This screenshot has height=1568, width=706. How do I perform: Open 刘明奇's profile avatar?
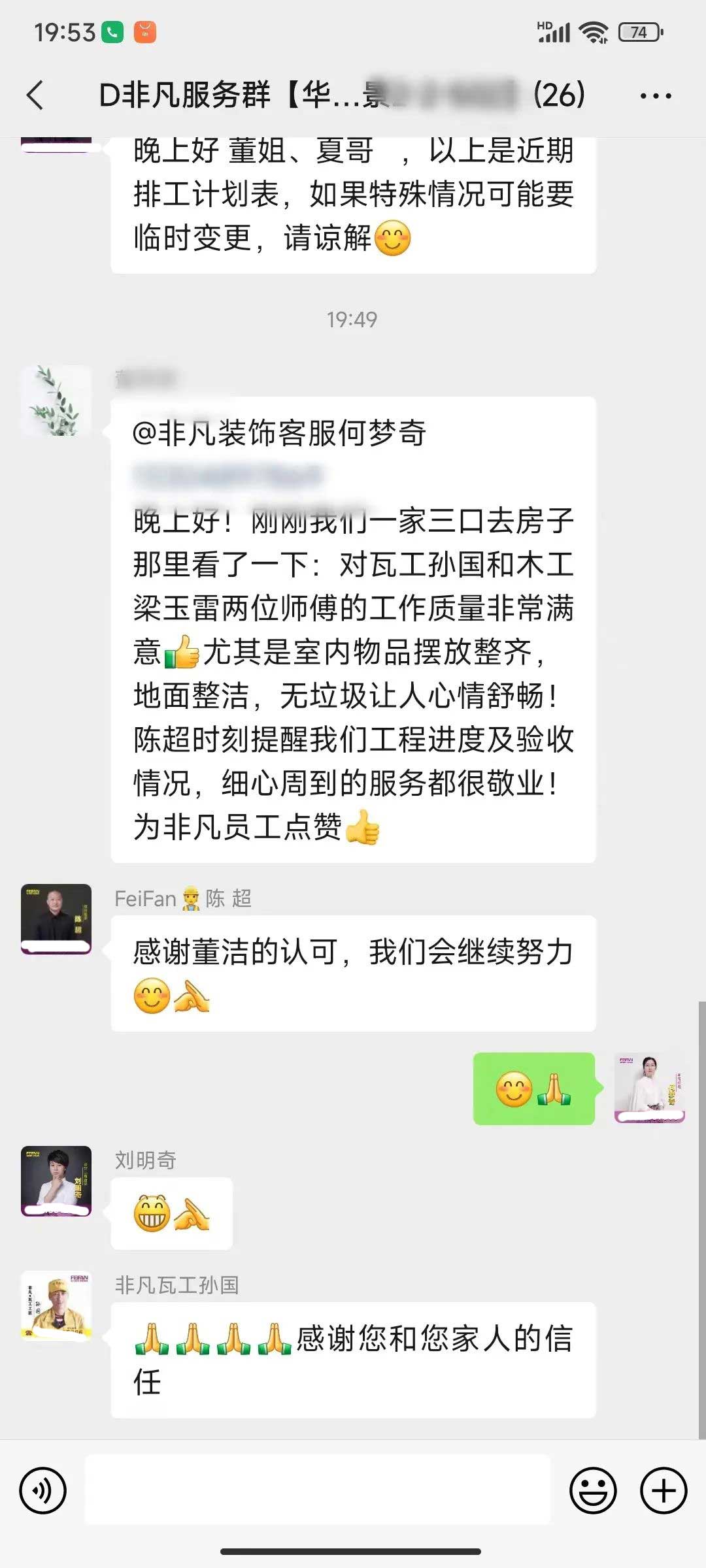pyautogui.click(x=56, y=1181)
